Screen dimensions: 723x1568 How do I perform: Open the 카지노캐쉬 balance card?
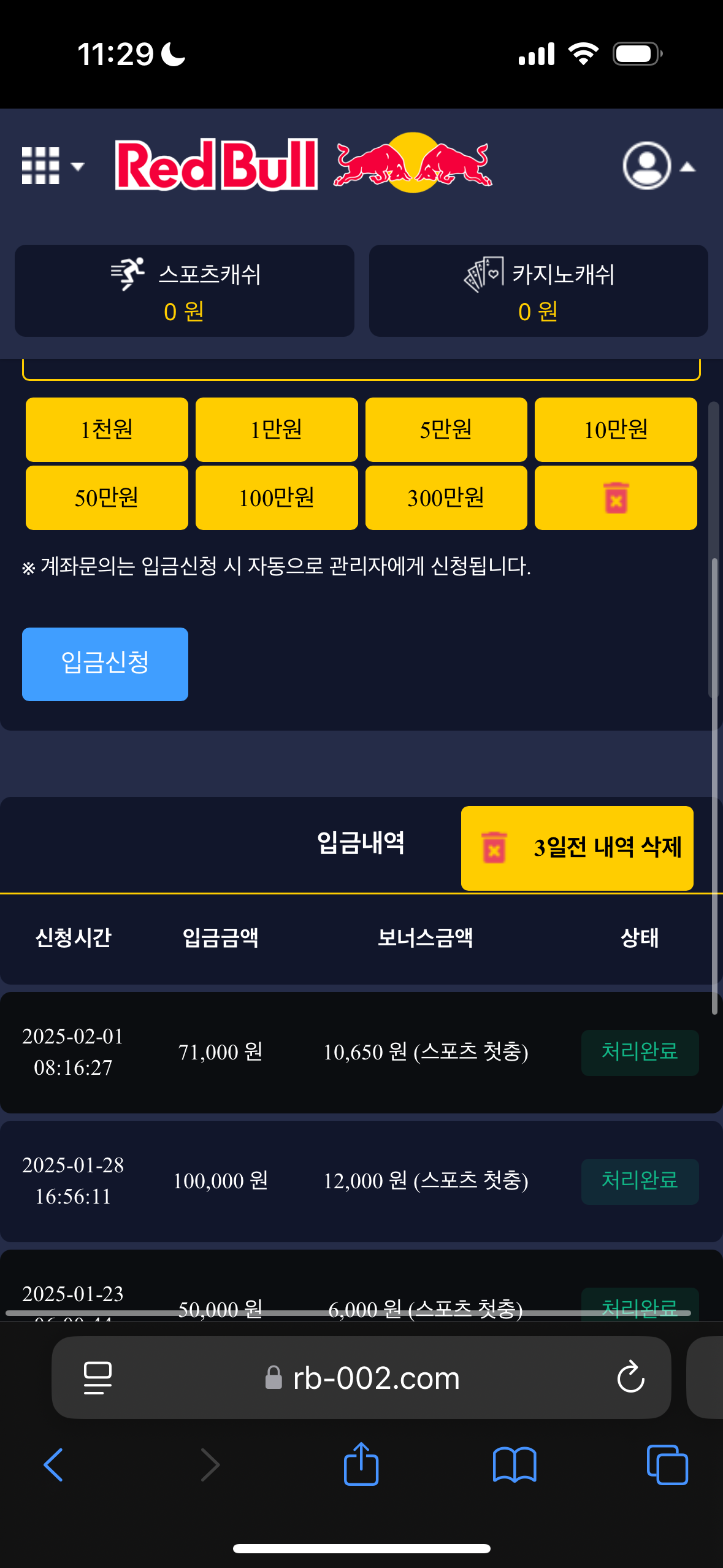[x=538, y=291]
